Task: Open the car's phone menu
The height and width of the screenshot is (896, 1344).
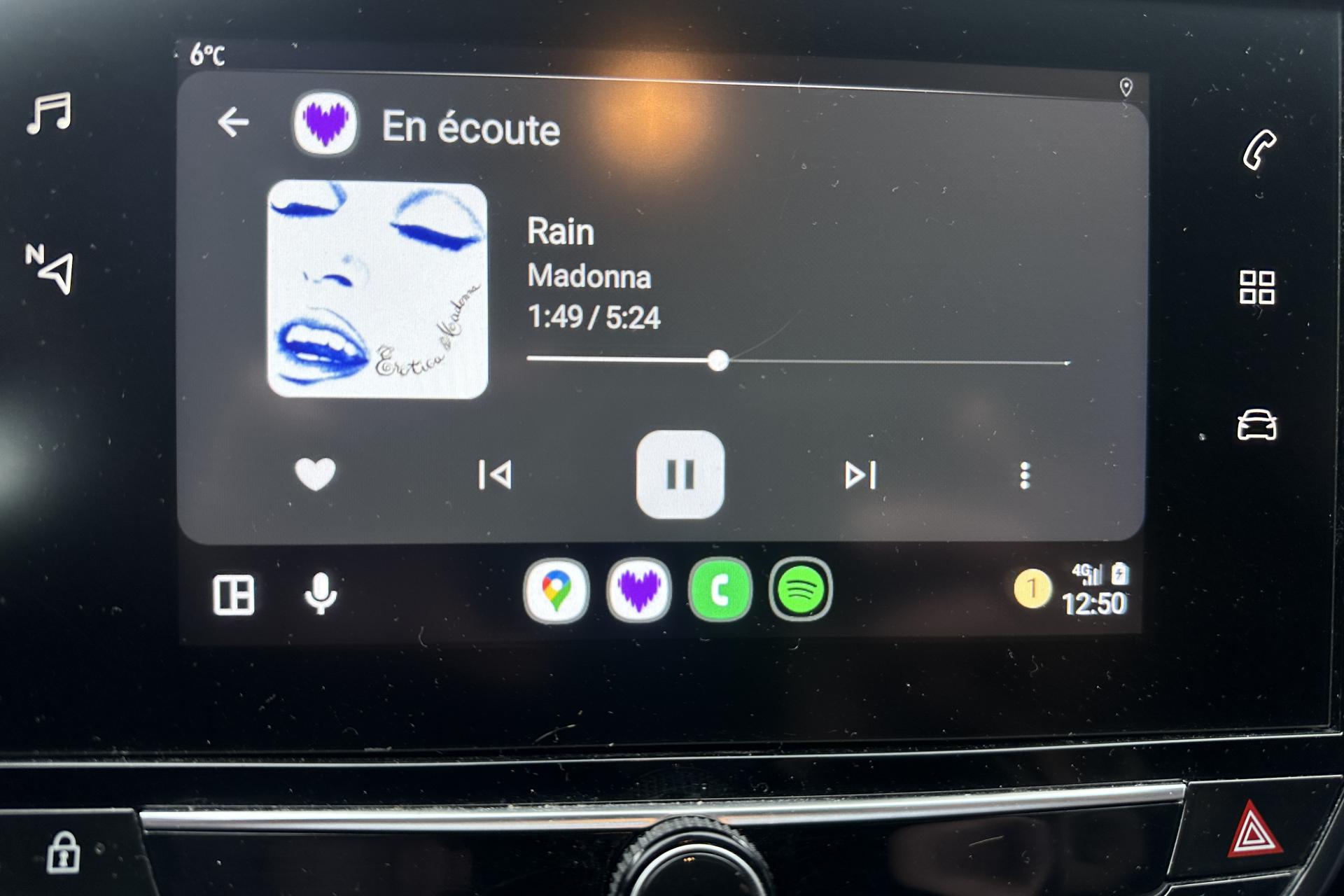Action: pos(1259,150)
